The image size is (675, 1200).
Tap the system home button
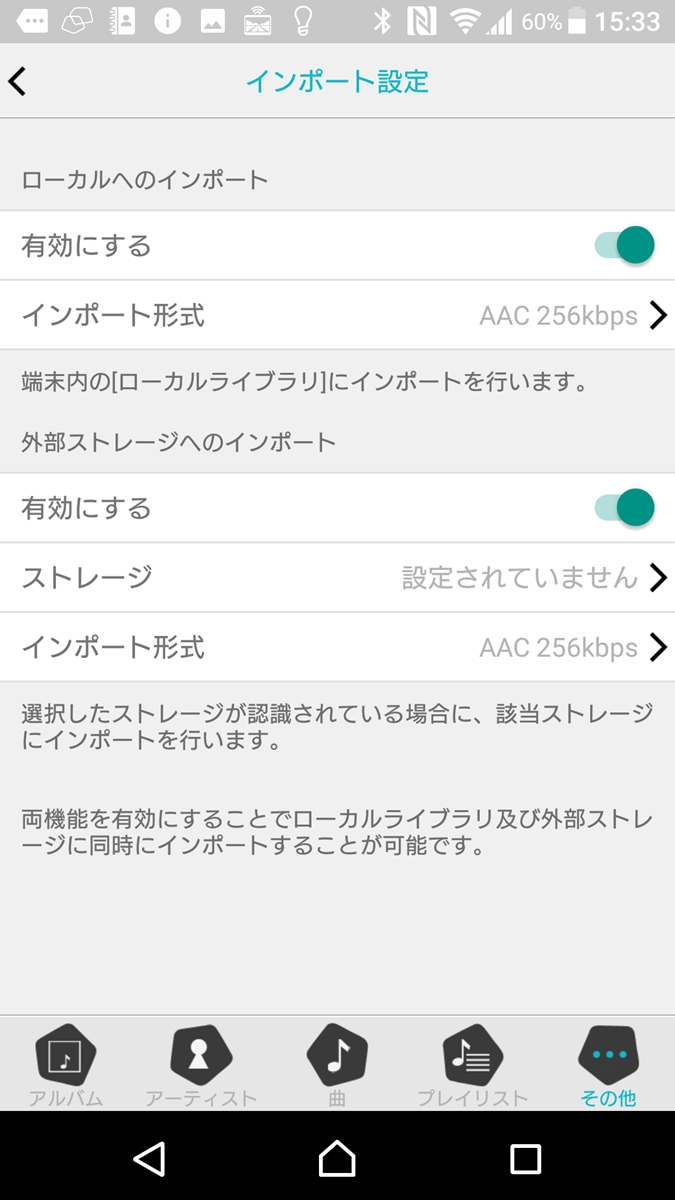(337, 1159)
